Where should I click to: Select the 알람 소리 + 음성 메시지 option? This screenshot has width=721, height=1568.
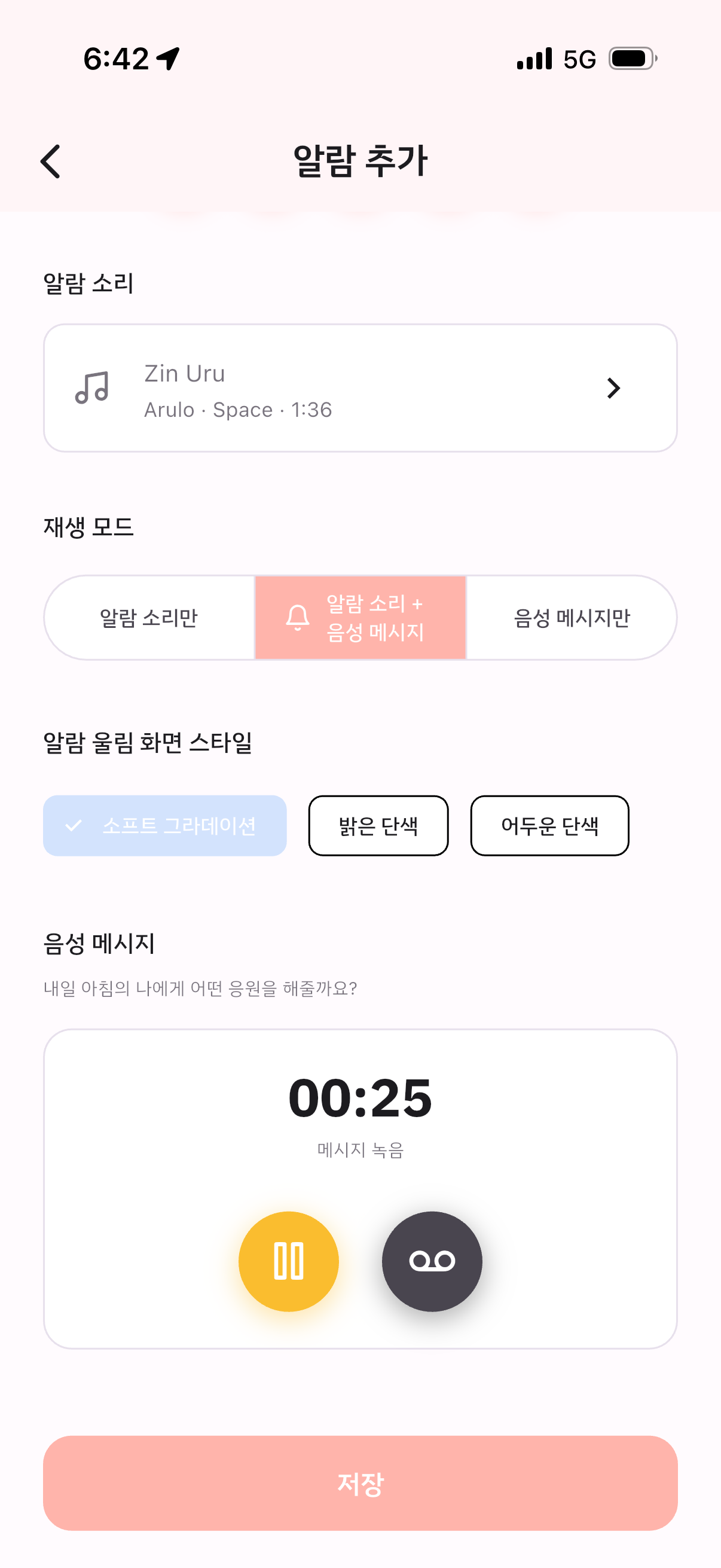tap(373, 617)
